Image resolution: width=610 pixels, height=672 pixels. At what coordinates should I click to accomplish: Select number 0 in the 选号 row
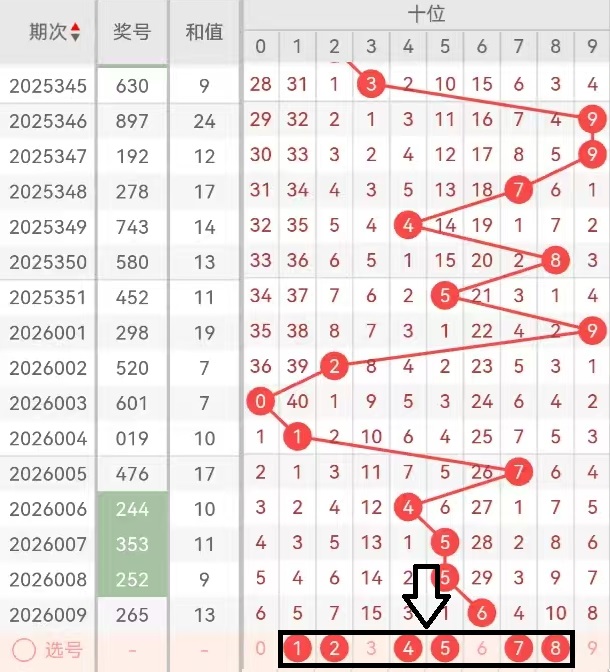260,650
